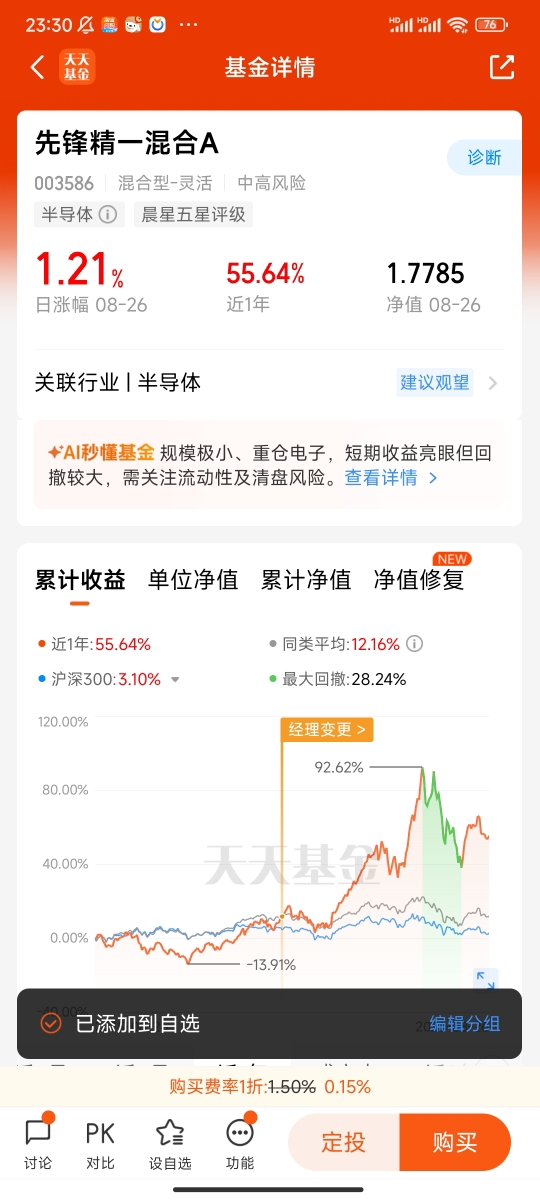Switch to the 单位净值 tab
This screenshot has width=540, height=1200.
193,579
